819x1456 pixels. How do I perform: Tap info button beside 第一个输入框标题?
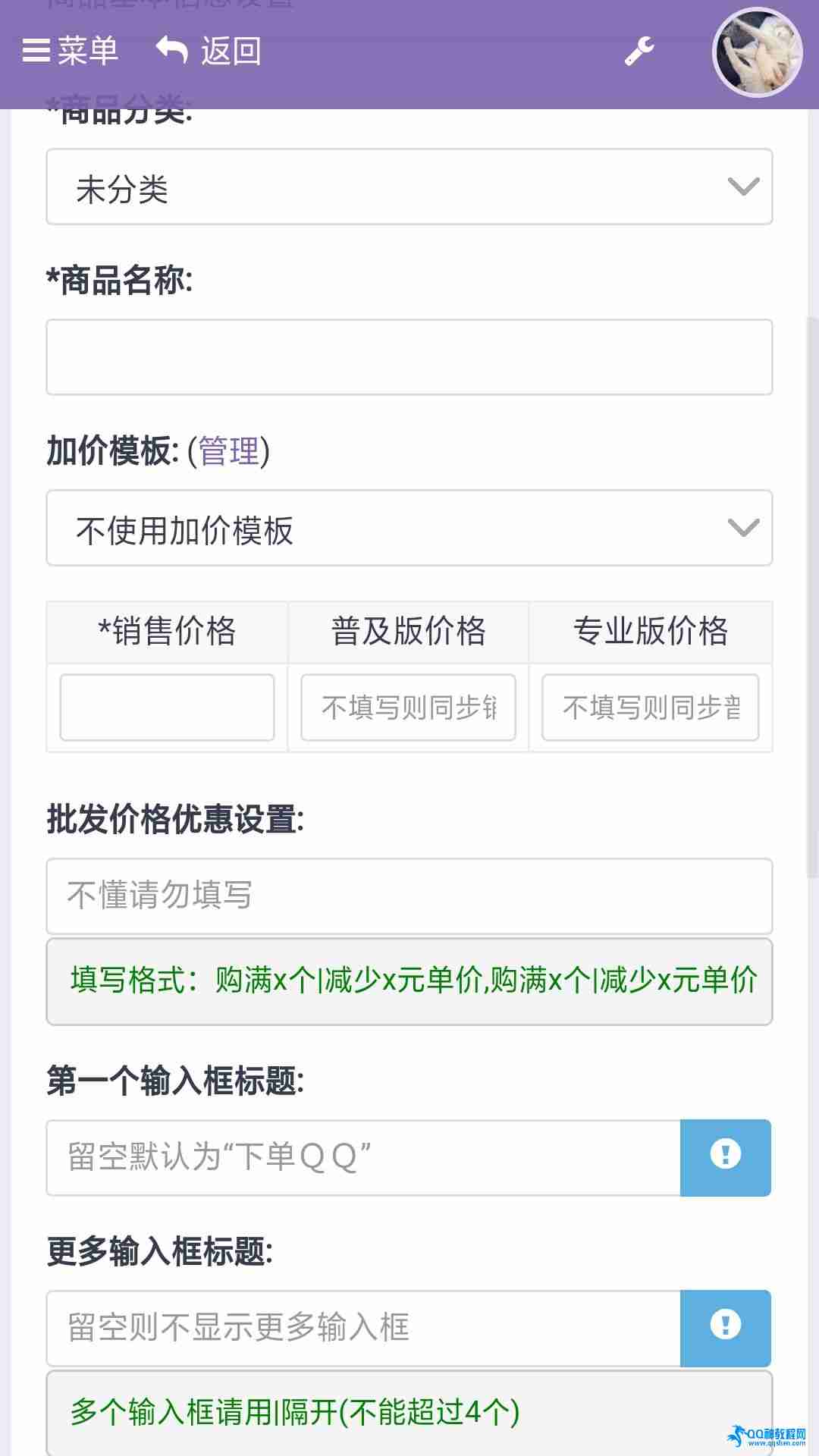[726, 1157]
